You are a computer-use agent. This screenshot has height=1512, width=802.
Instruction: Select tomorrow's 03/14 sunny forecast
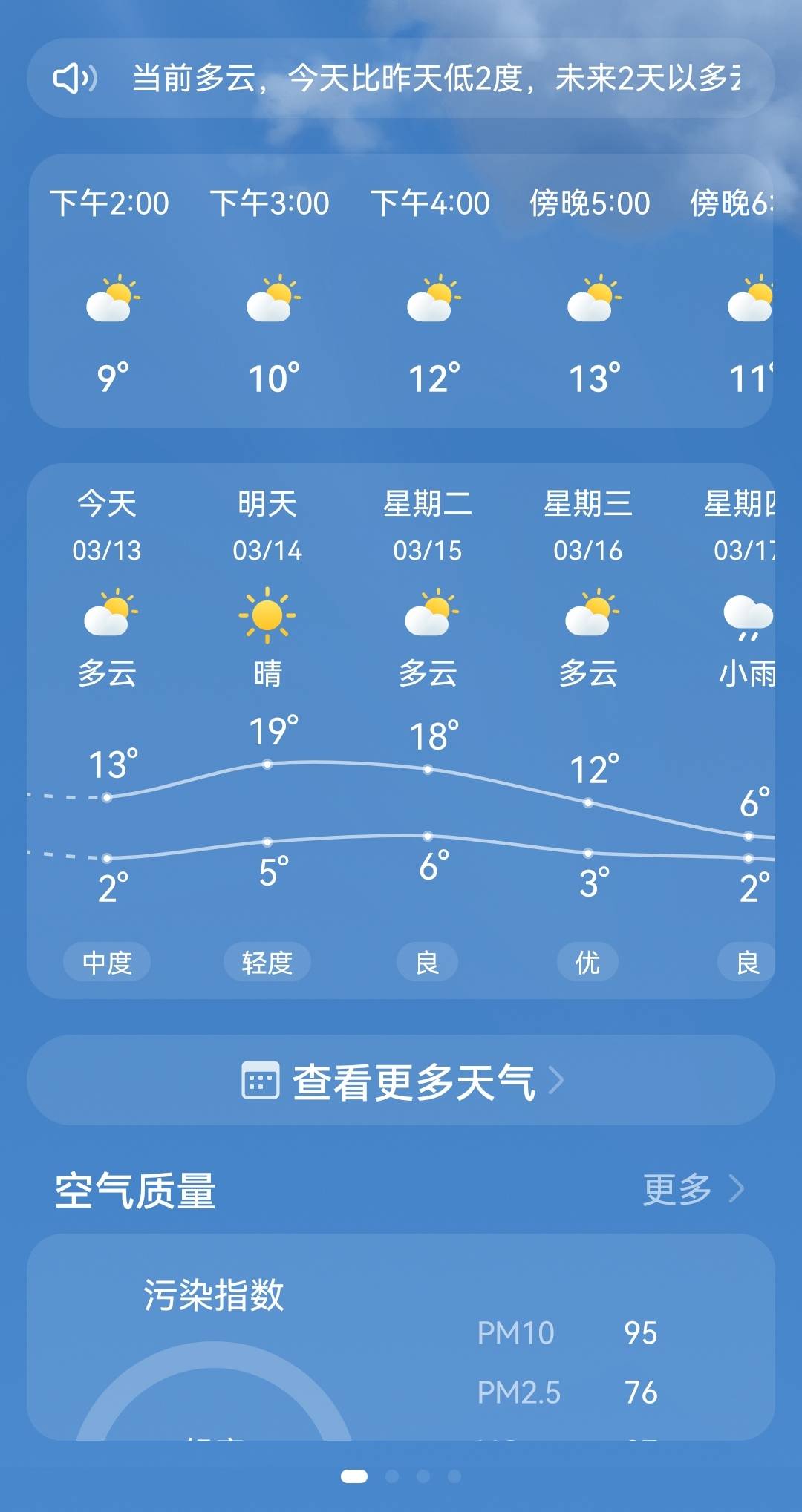[x=267, y=731]
